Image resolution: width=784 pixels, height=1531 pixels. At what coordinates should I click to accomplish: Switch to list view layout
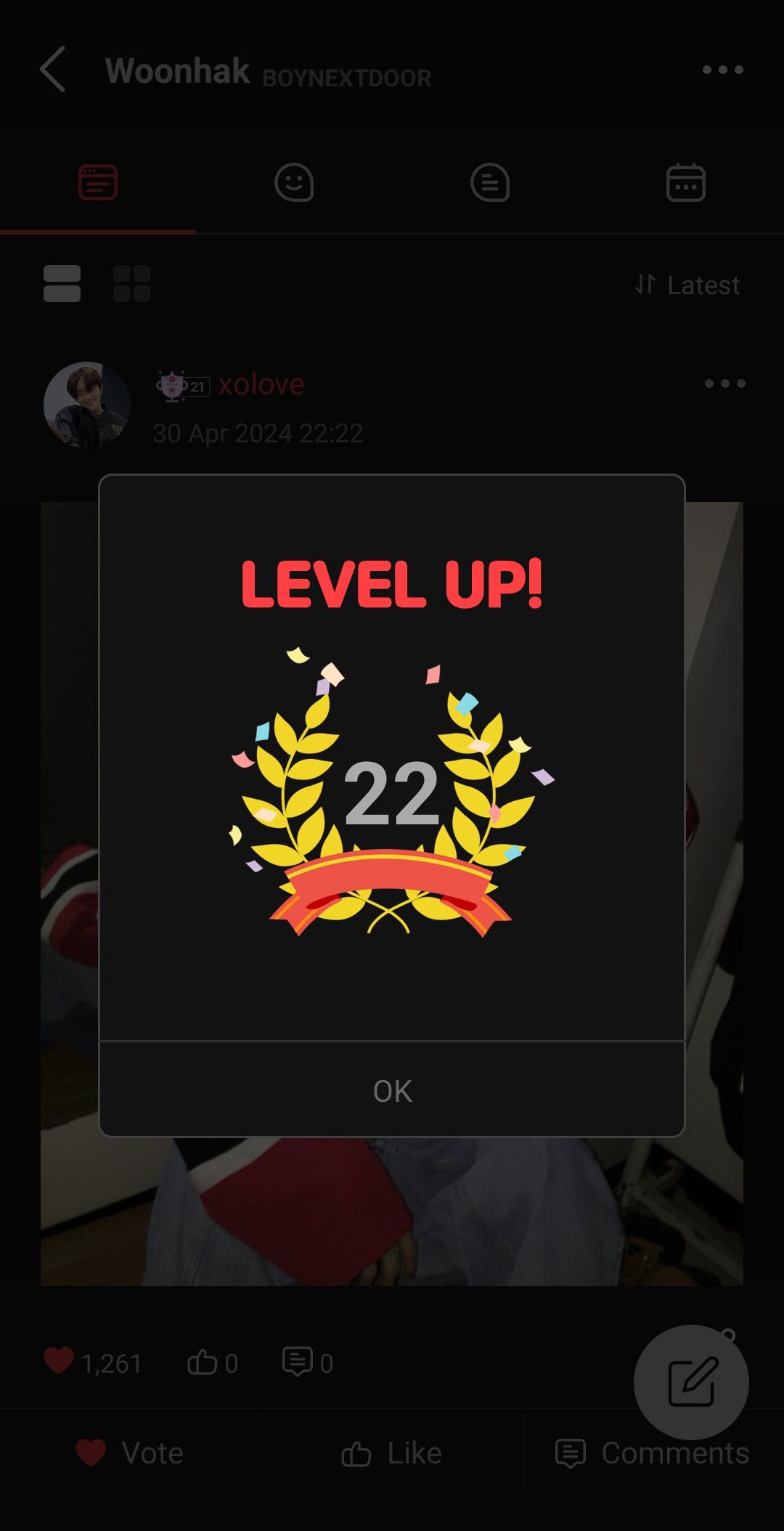62,284
